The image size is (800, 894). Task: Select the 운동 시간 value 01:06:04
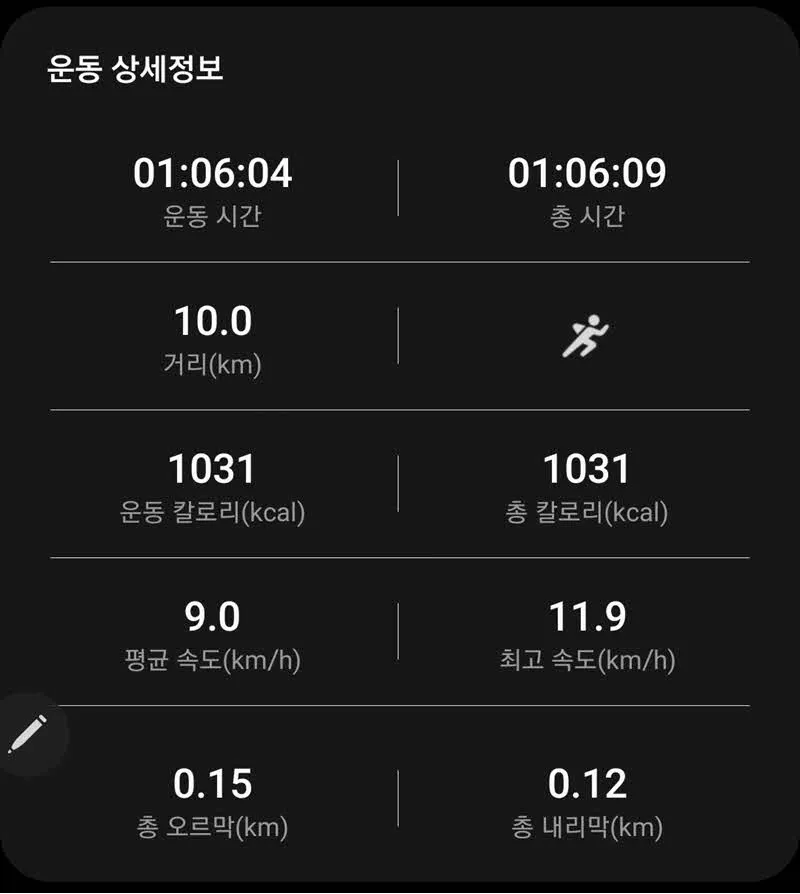214,173
